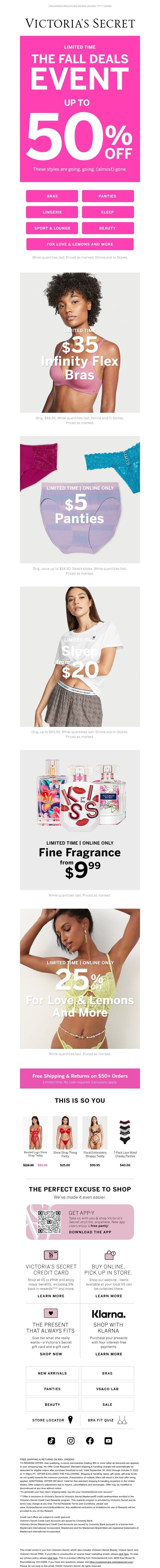The height and width of the screenshot is (1568, 160).
Task: Open the BRAS category button
Action: (52, 196)
